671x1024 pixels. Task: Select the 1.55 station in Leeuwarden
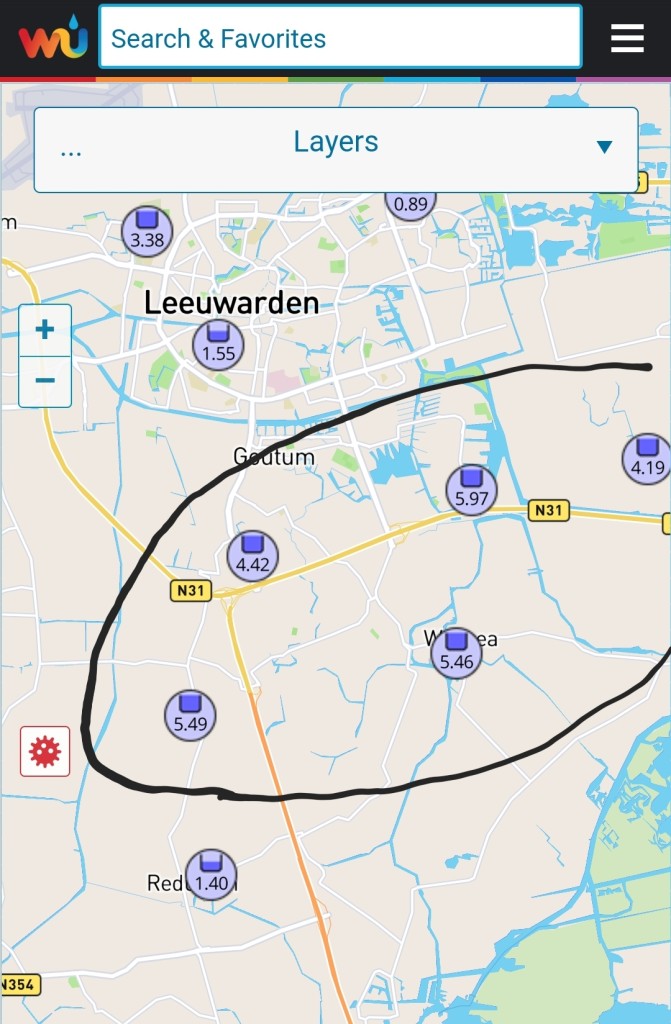(x=218, y=345)
